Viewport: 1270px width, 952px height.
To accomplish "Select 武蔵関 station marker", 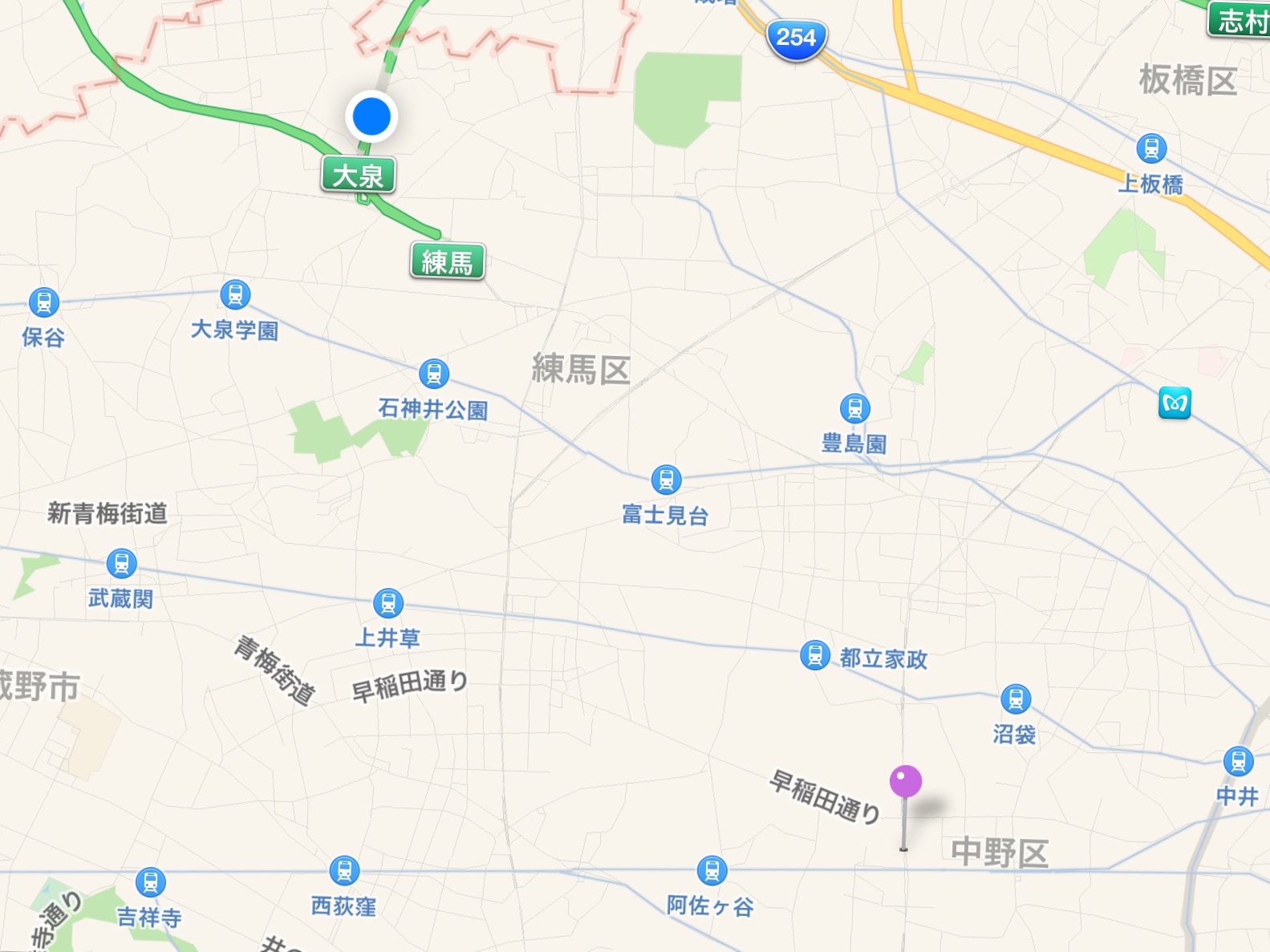I will [x=121, y=563].
